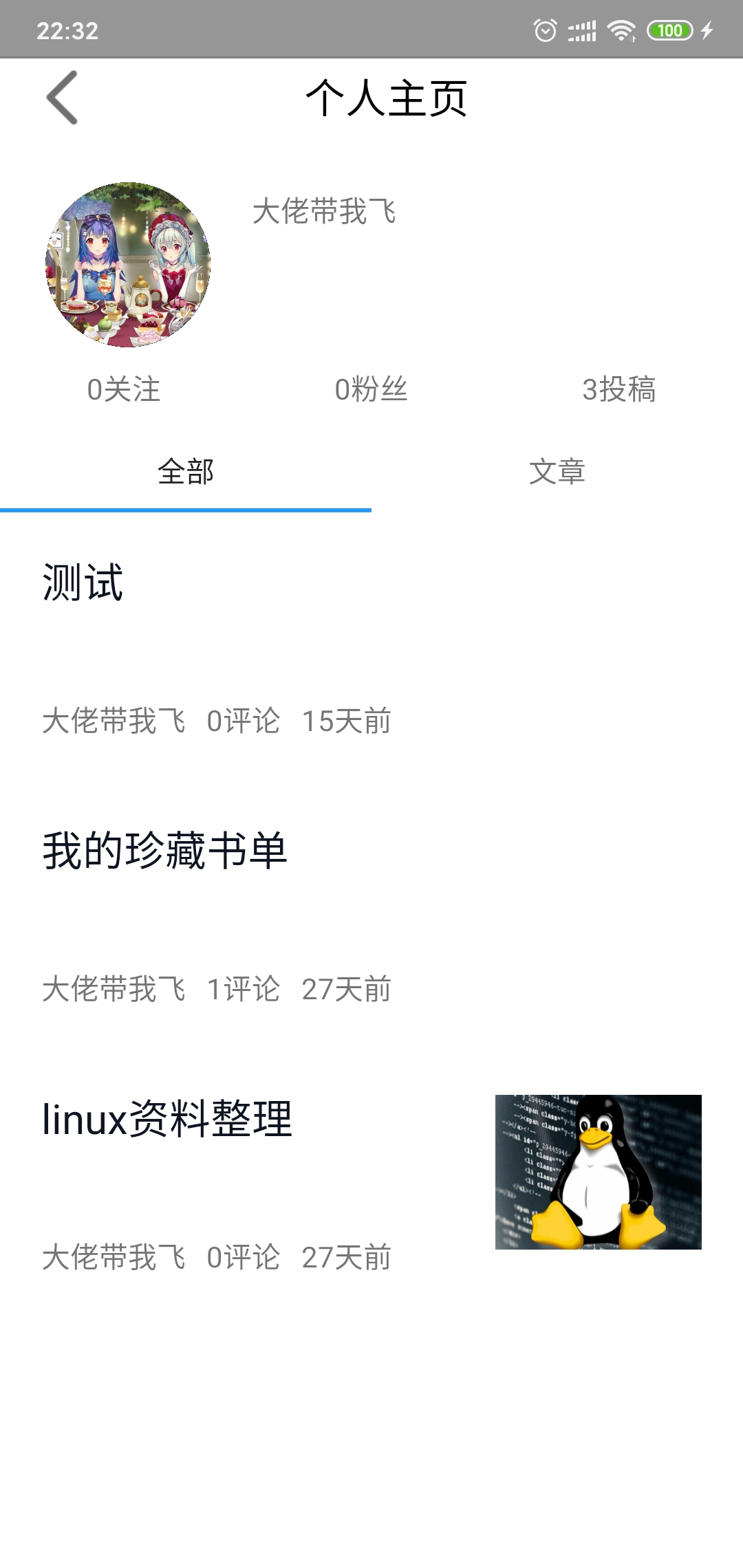Image resolution: width=743 pixels, height=1568 pixels.
Task: Select the 全部 tab
Action: [186, 472]
